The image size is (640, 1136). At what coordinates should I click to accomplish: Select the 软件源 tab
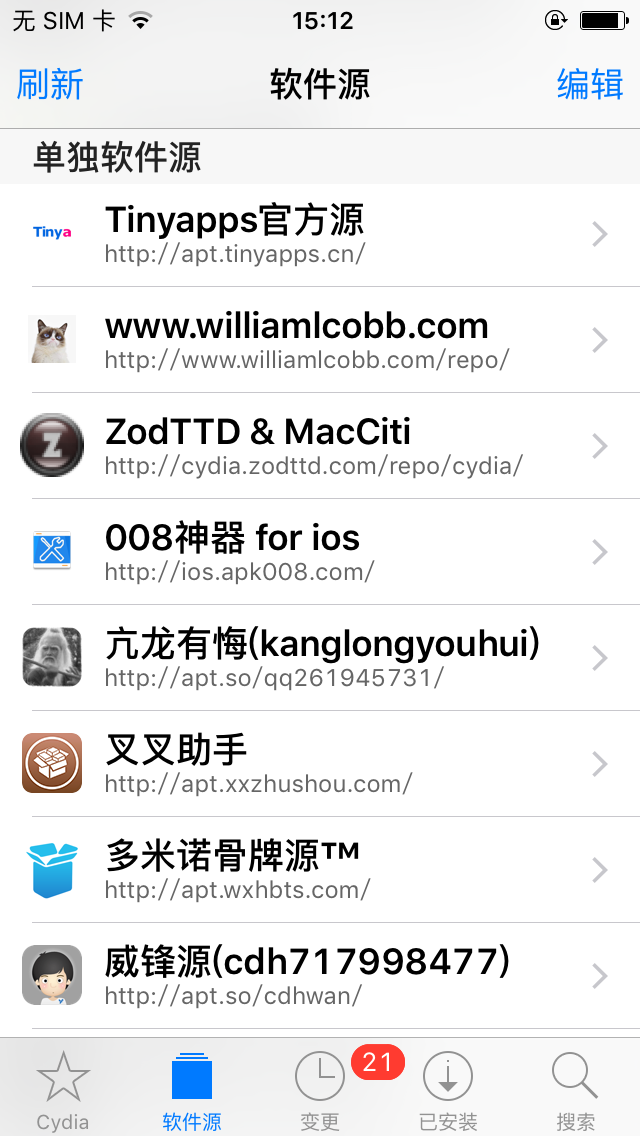coord(192,1090)
